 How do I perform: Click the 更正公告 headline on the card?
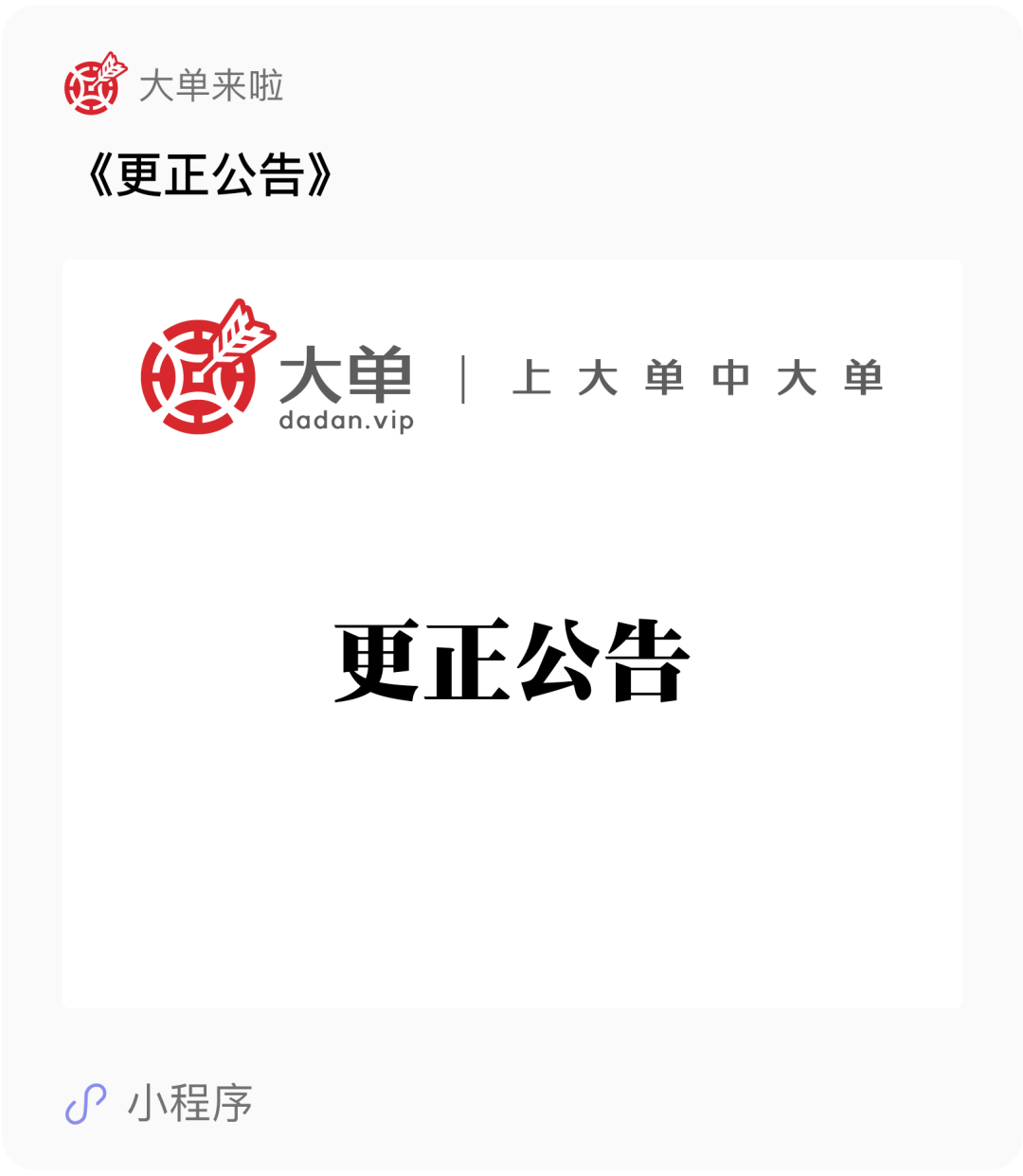(511, 660)
